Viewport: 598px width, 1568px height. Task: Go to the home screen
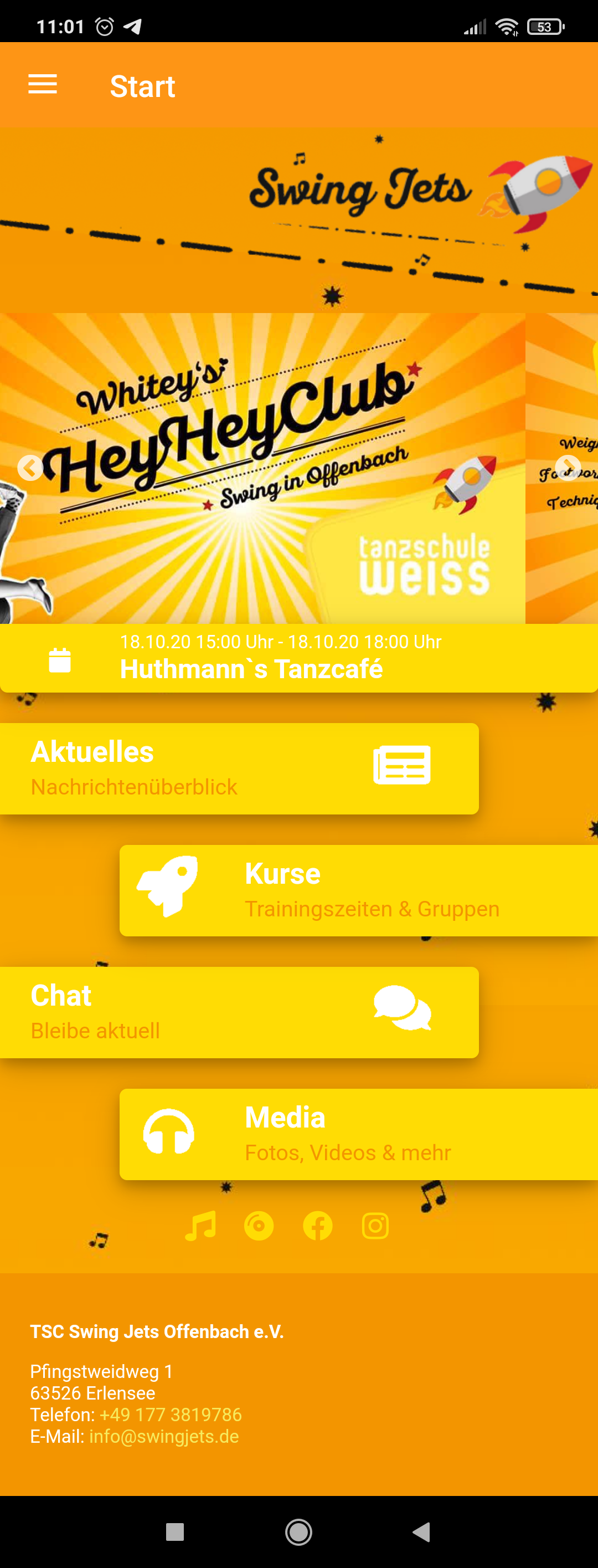click(298, 1531)
